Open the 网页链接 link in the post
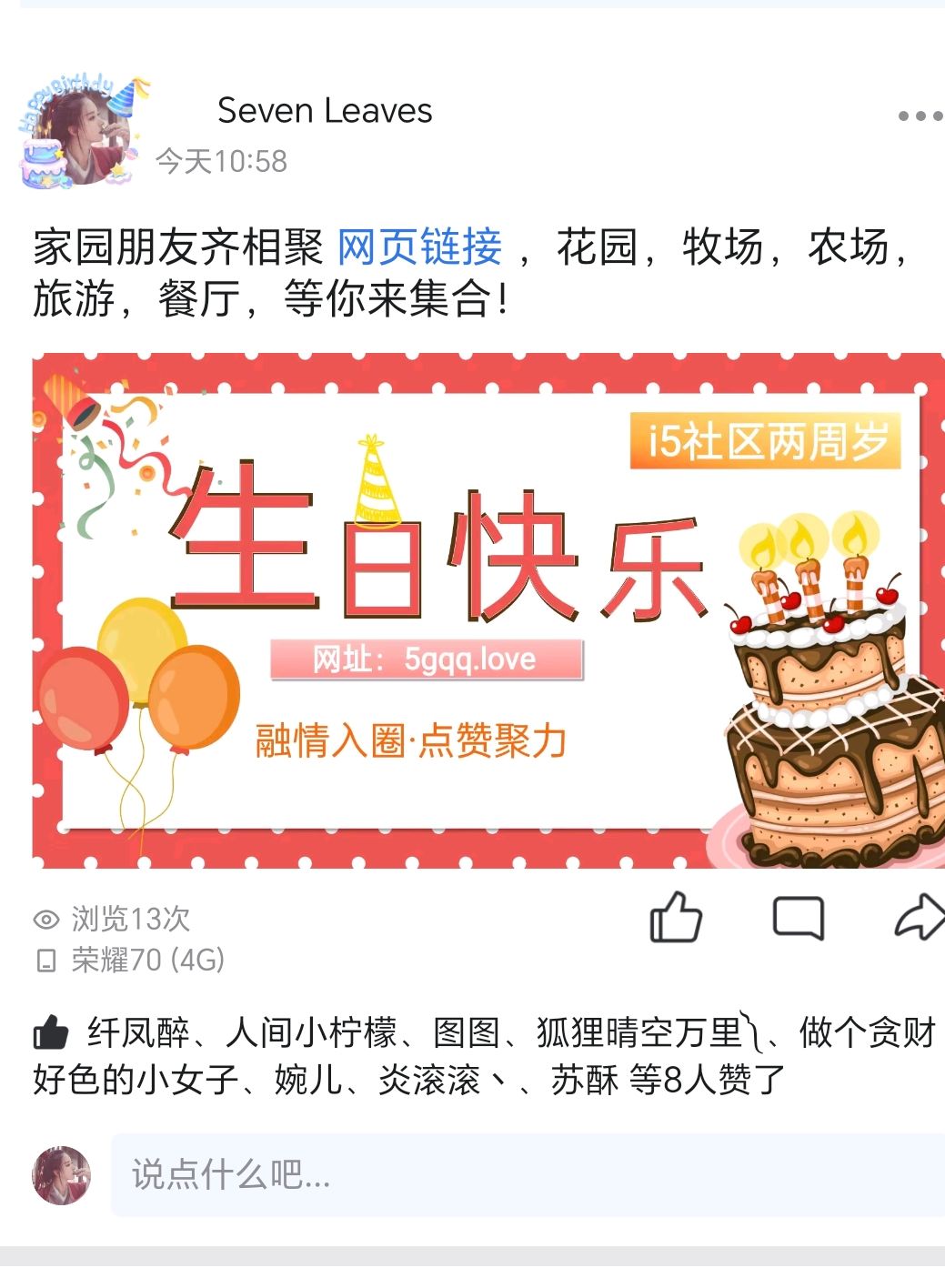Screen dimensions: 945x1288 tap(419, 247)
